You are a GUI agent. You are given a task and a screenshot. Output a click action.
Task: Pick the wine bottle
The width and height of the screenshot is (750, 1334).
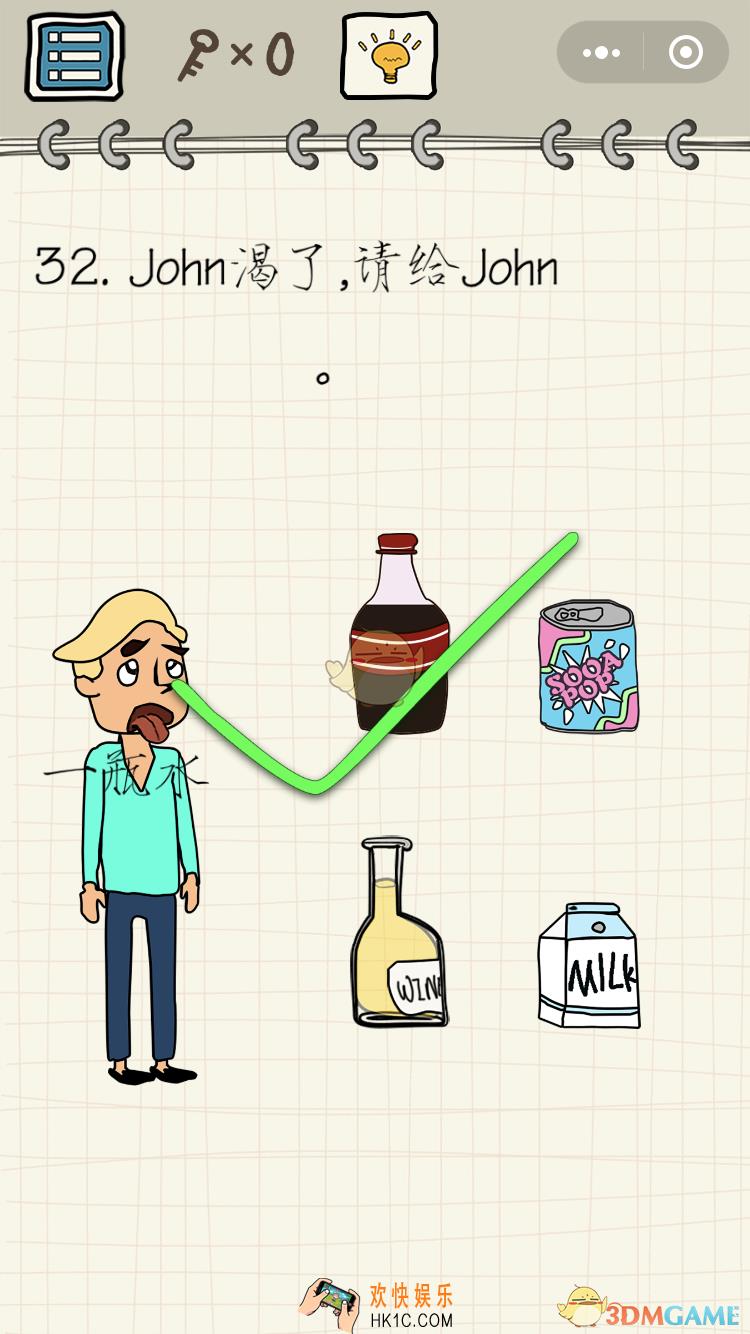pyautogui.click(x=396, y=935)
